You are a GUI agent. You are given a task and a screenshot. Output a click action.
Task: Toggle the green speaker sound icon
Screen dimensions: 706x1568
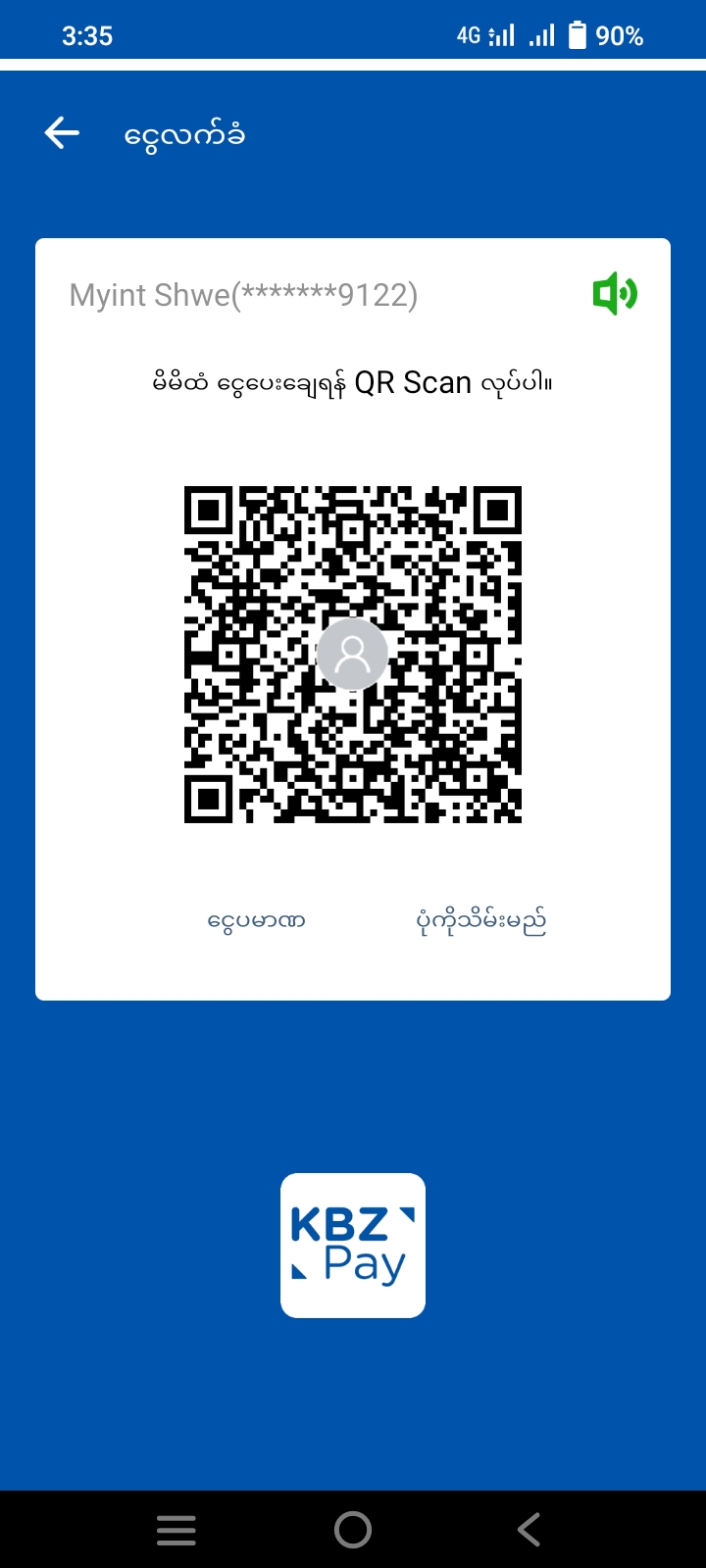click(x=615, y=294)
